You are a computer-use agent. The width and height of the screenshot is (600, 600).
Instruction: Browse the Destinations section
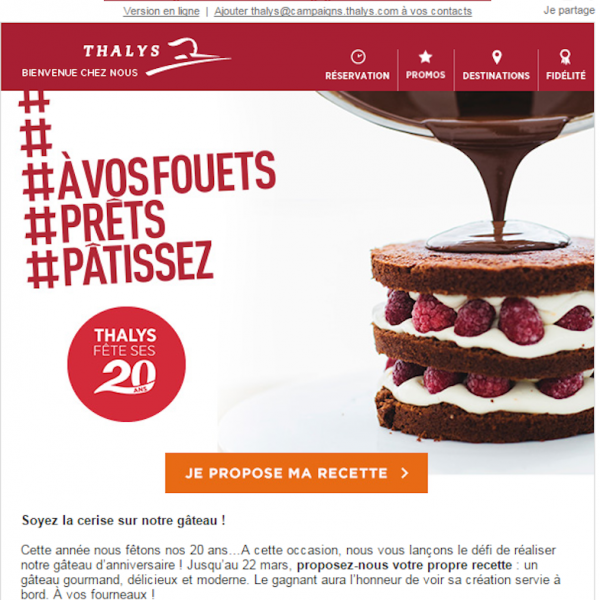496,66
